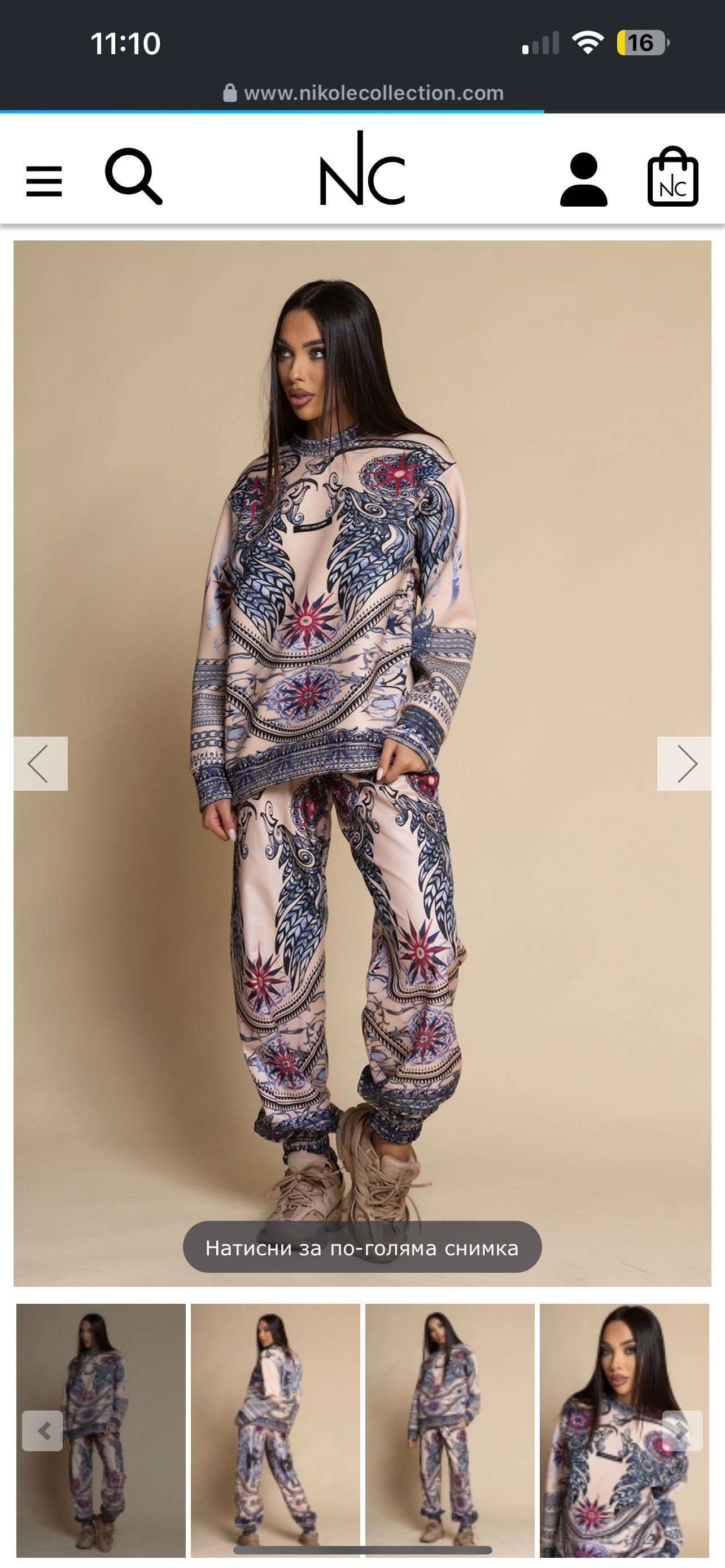The image size is (725, 1568).
Task: Tap the browser address bar URL
Action: click(373, 93)
